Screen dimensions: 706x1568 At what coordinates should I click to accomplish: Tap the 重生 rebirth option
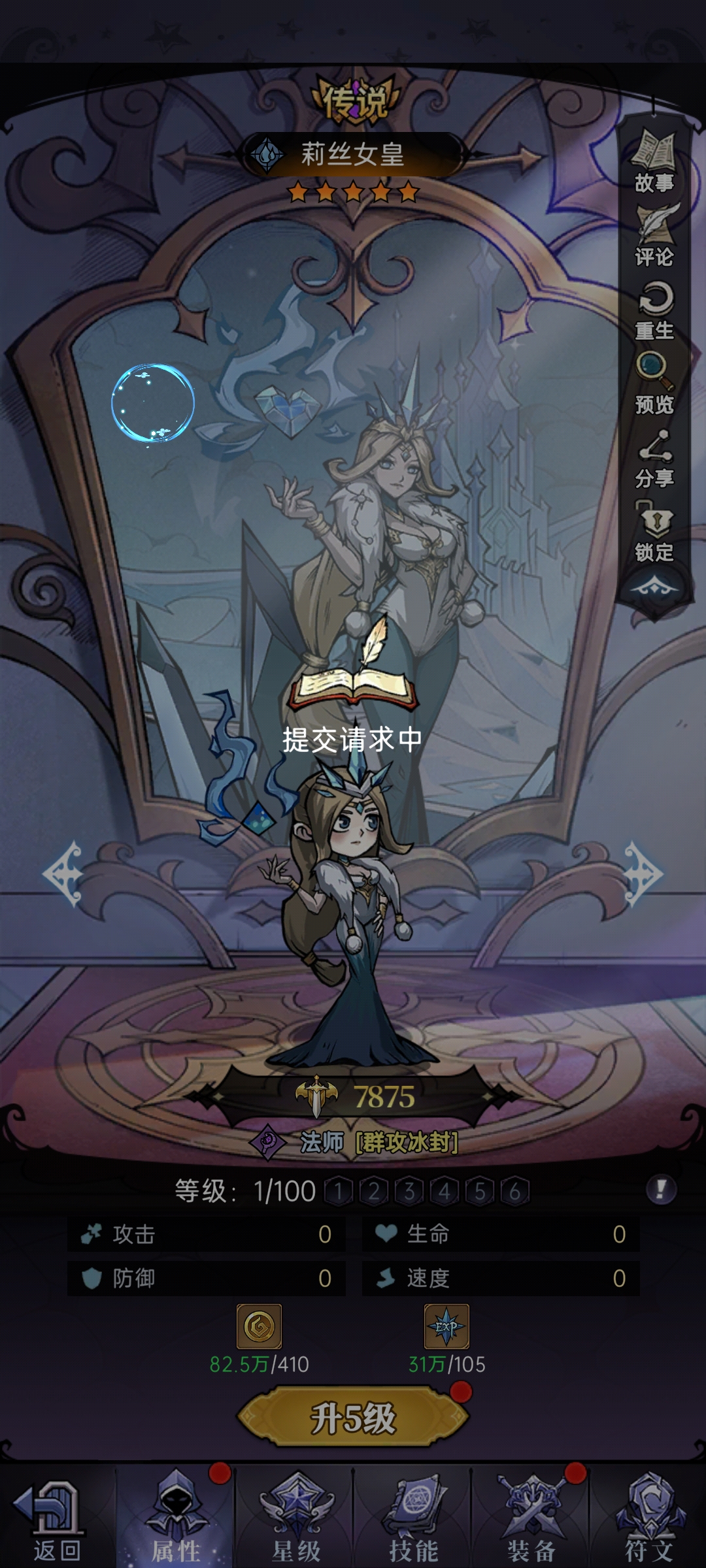coord(654,309)
